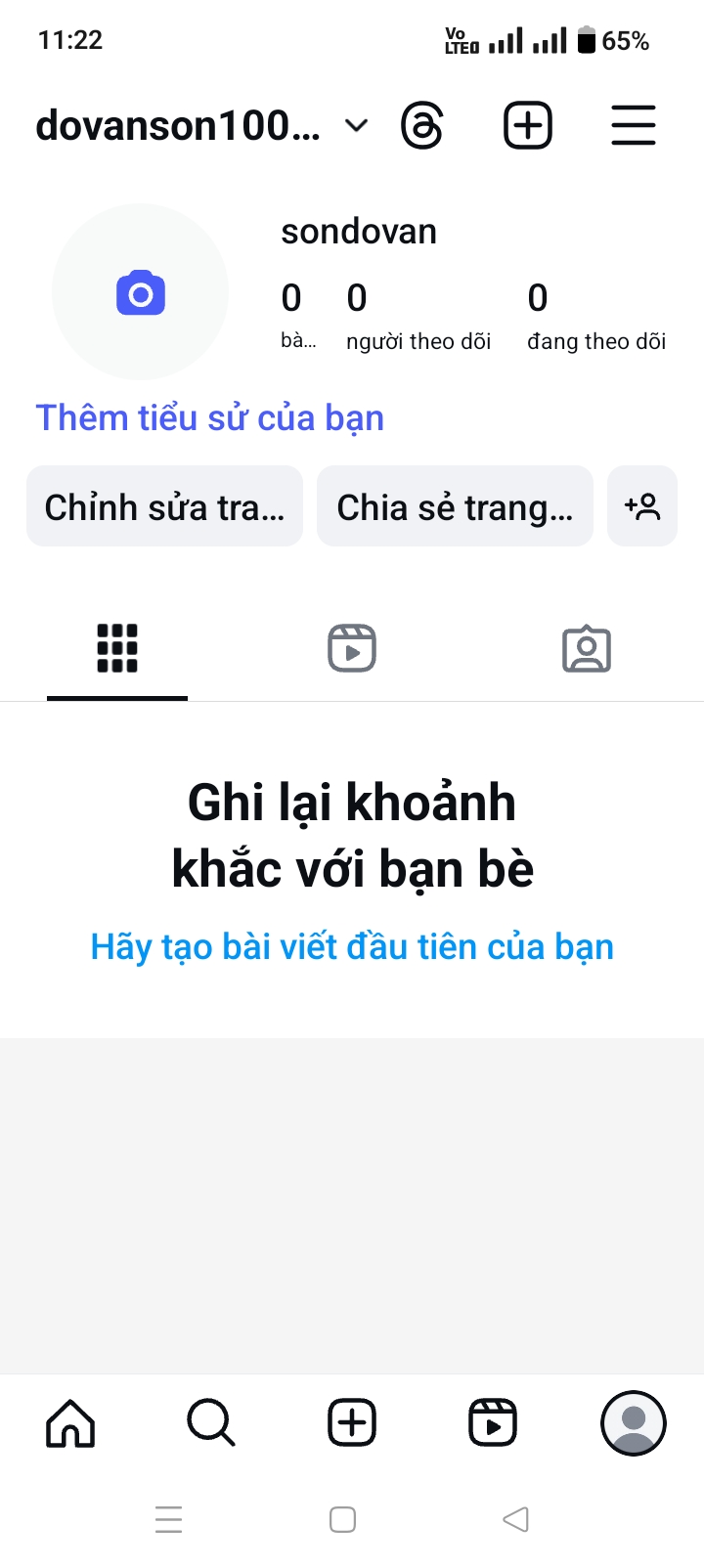Open the Reels tab in bottom bar
704x1568 pixels.
(493, 1422)
